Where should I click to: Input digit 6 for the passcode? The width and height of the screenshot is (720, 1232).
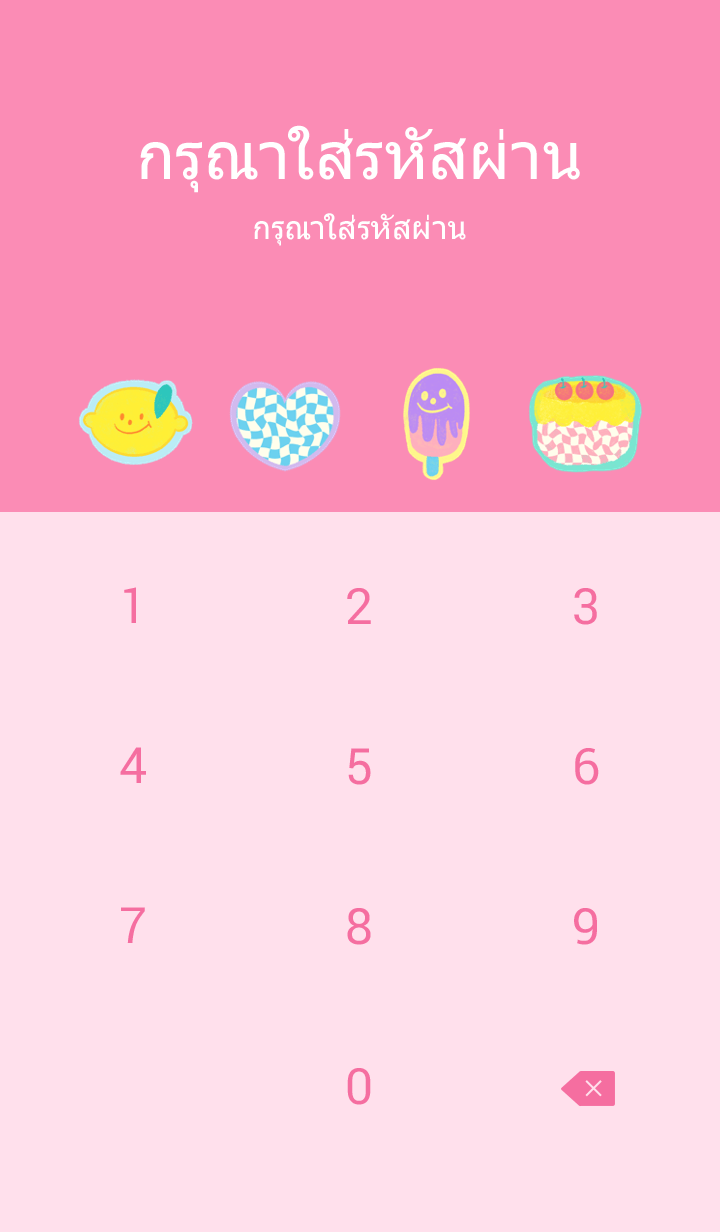point(585,767)
